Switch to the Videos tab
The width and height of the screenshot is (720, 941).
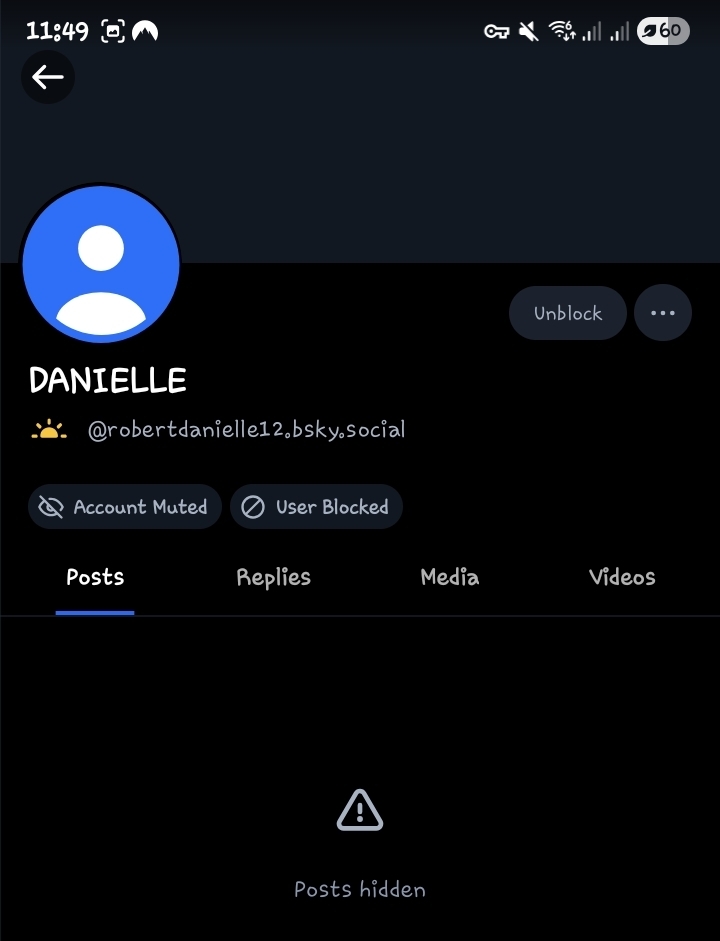click(622, 577)
